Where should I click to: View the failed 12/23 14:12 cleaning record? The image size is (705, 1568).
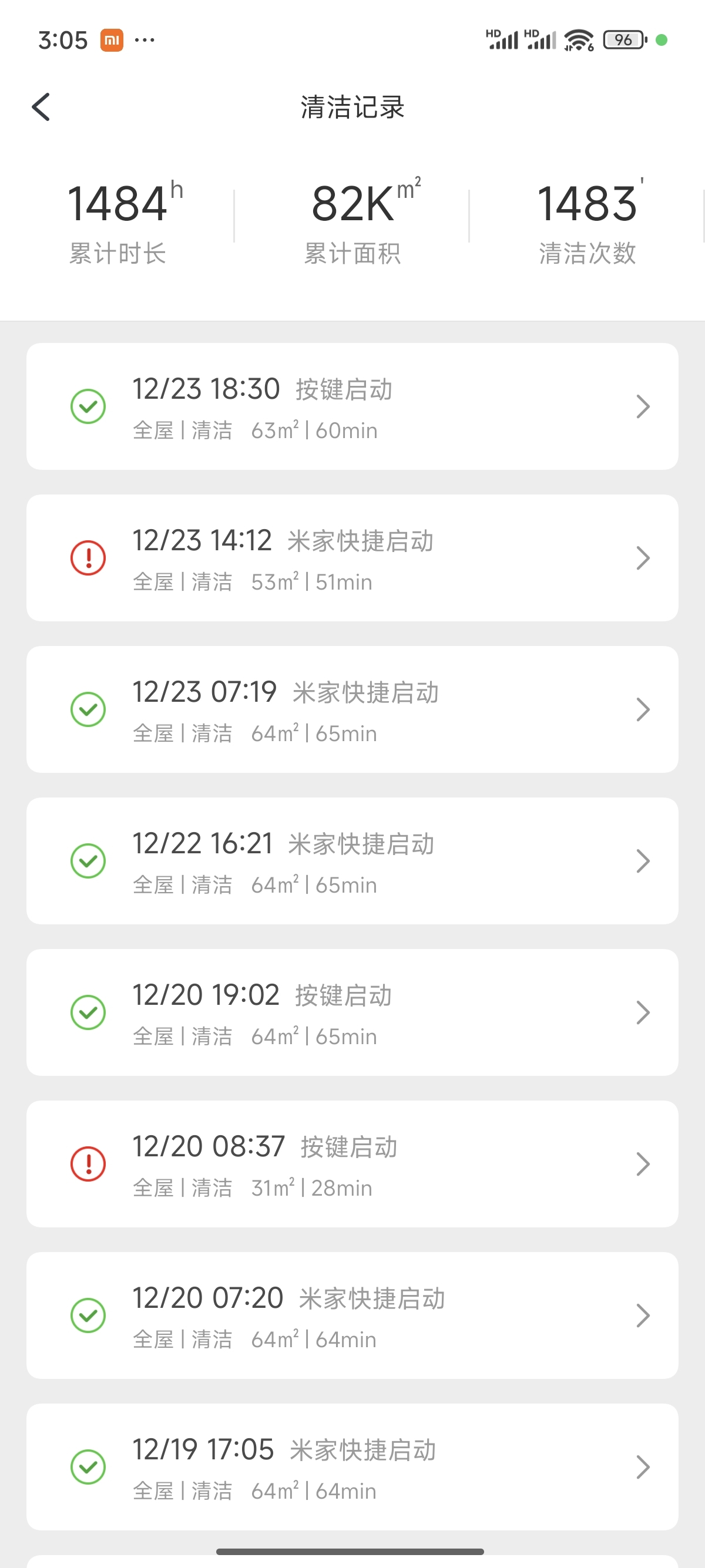352,558
